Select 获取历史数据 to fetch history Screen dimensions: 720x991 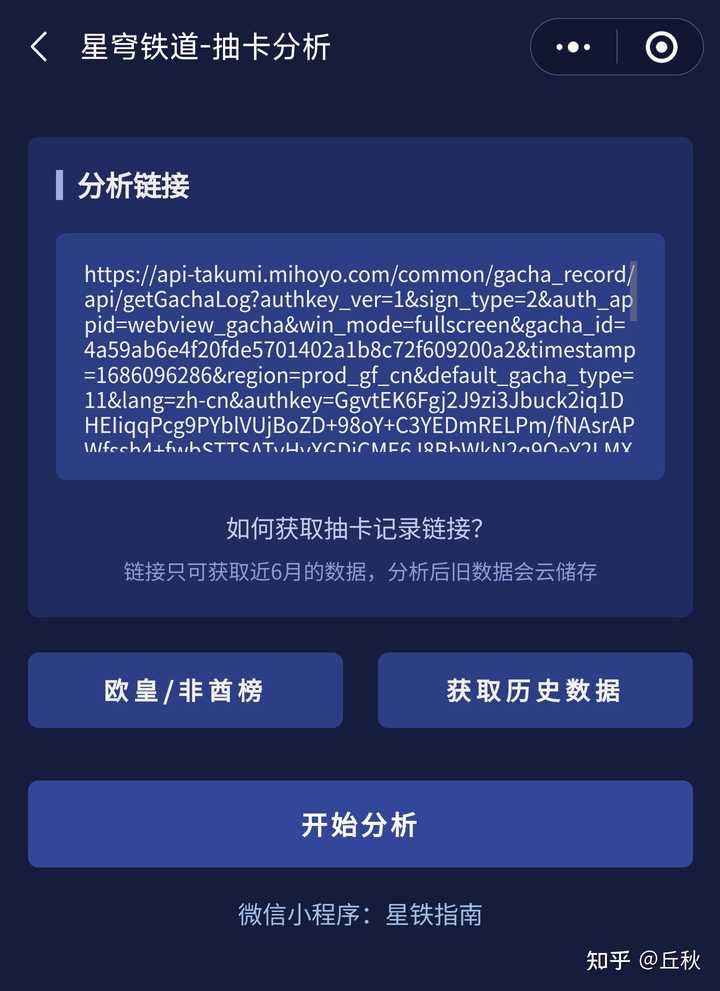[x=535, y=690]
